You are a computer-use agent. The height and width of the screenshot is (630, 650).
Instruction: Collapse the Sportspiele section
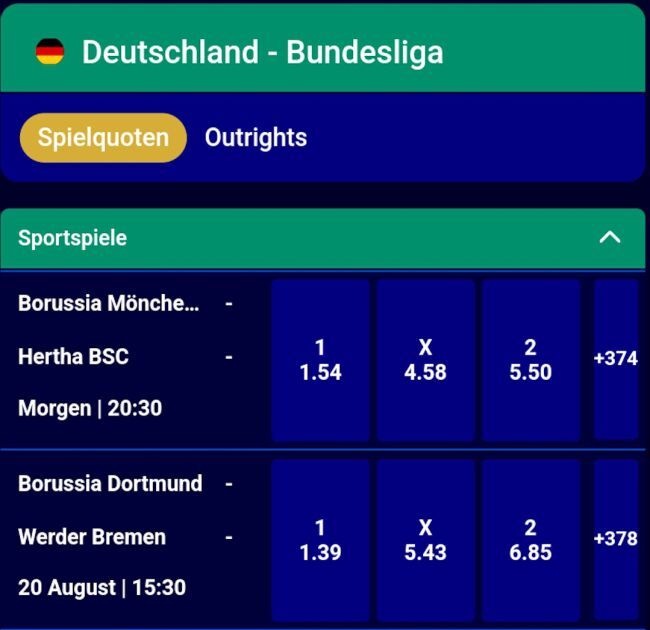(609, 238)
